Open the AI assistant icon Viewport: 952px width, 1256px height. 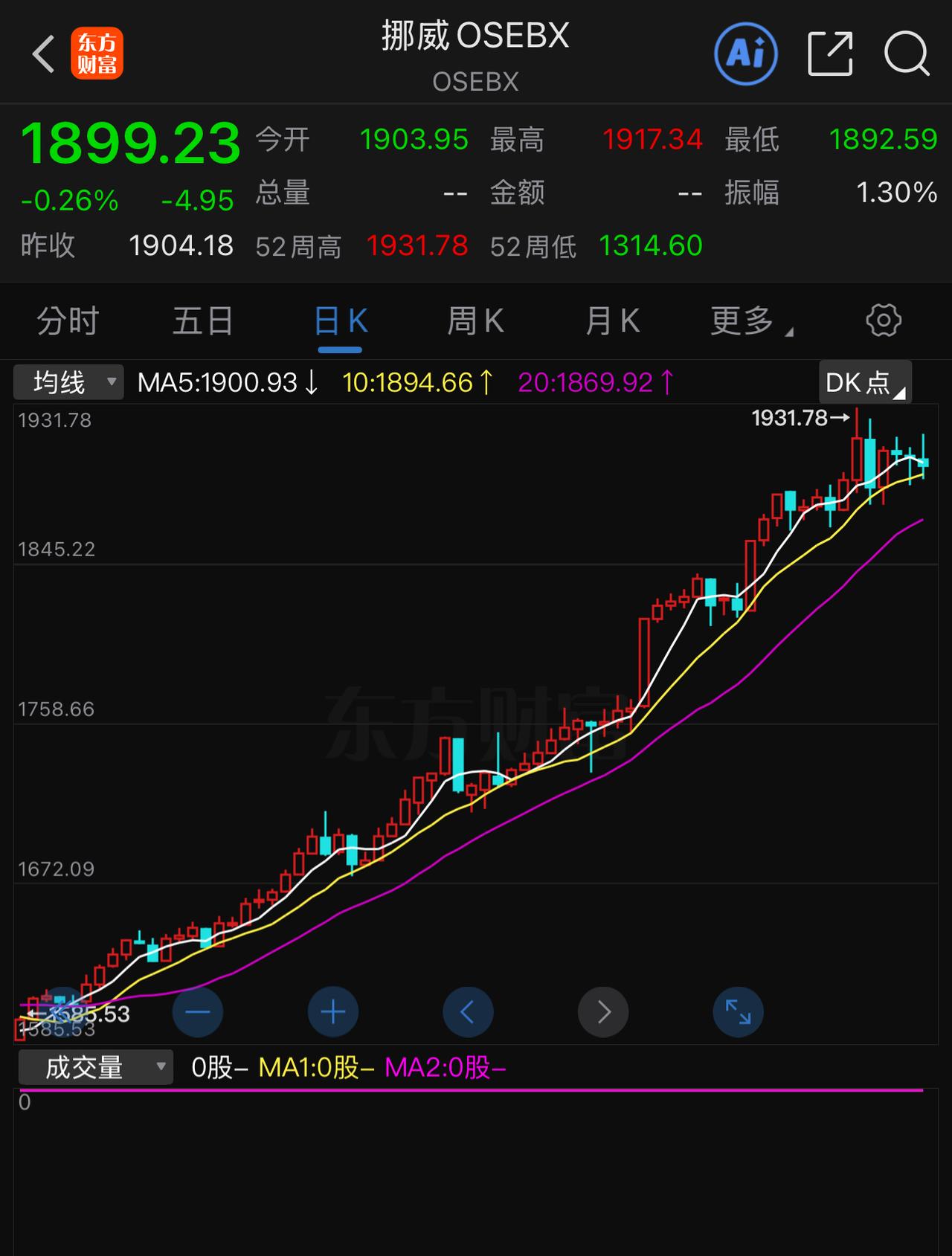(x=746, y=53)
